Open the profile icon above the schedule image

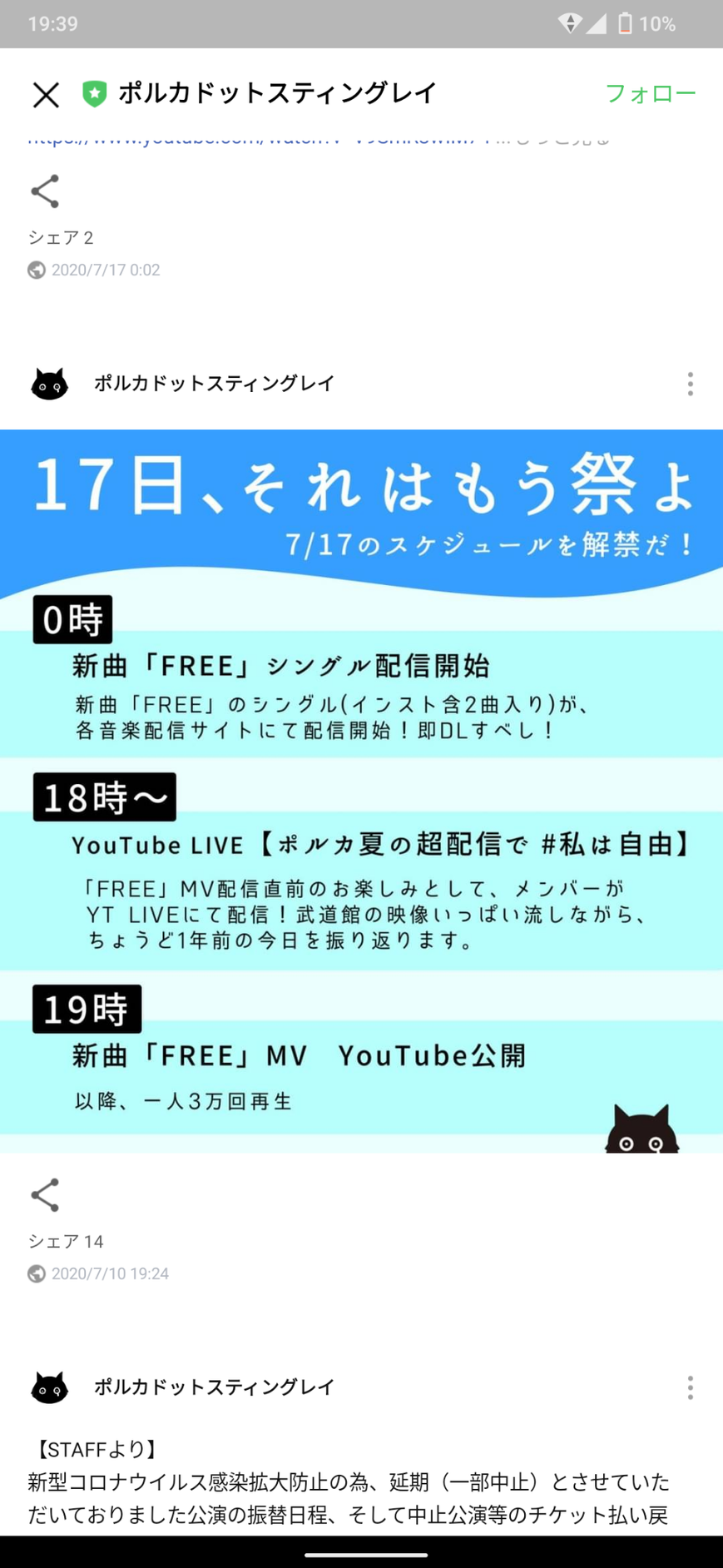(49, 384)
